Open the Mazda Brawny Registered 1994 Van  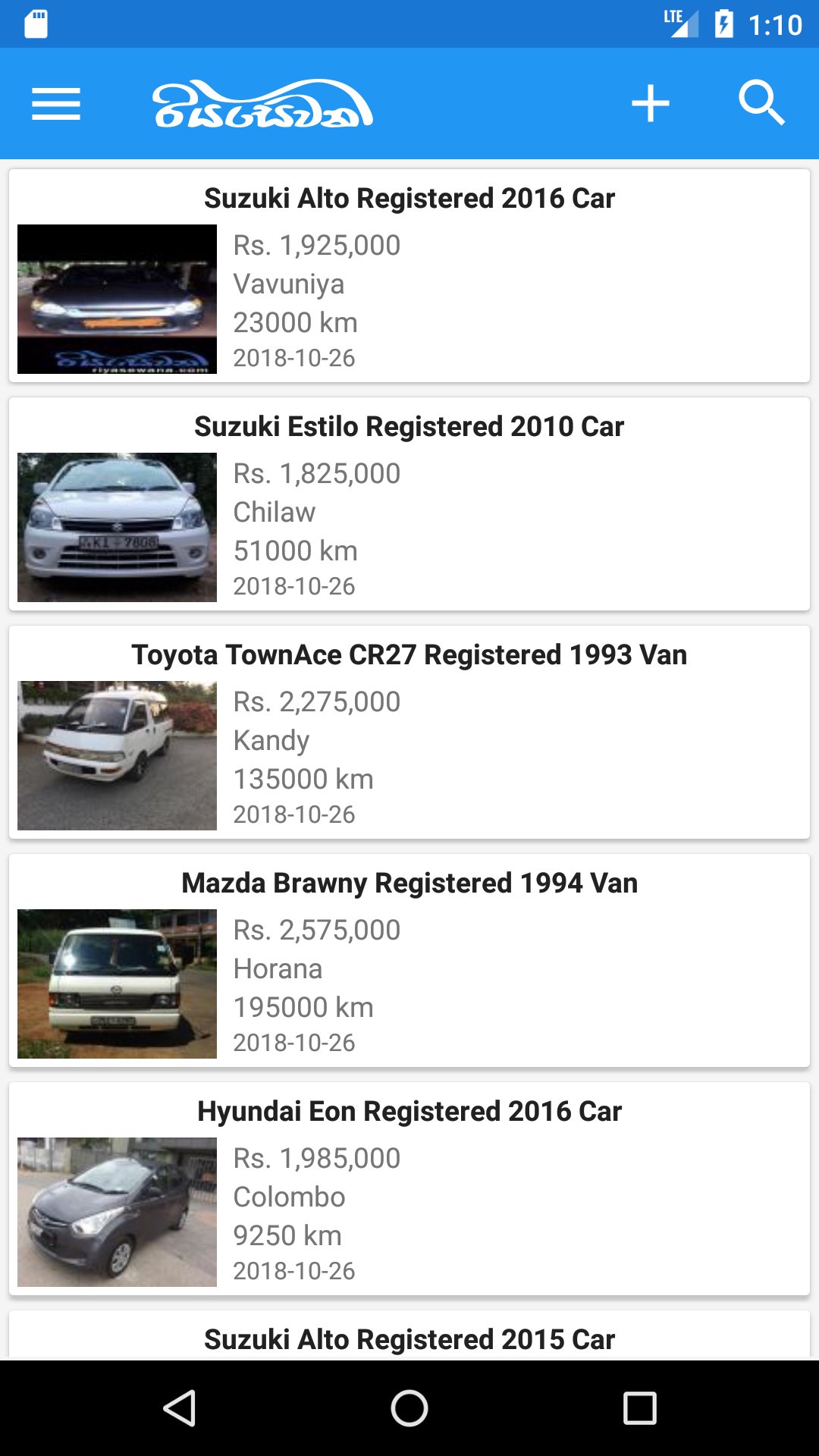409,961
